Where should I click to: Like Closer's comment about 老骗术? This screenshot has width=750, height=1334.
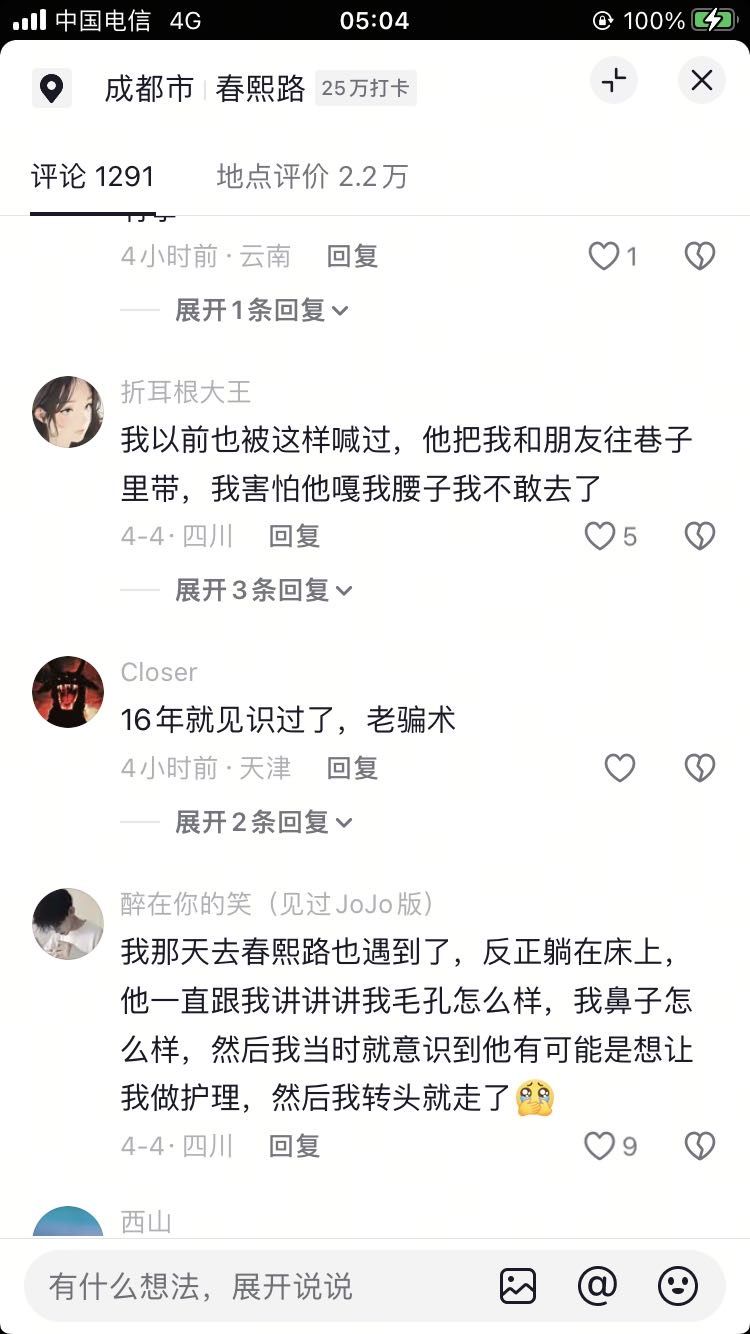pos(620,768)
